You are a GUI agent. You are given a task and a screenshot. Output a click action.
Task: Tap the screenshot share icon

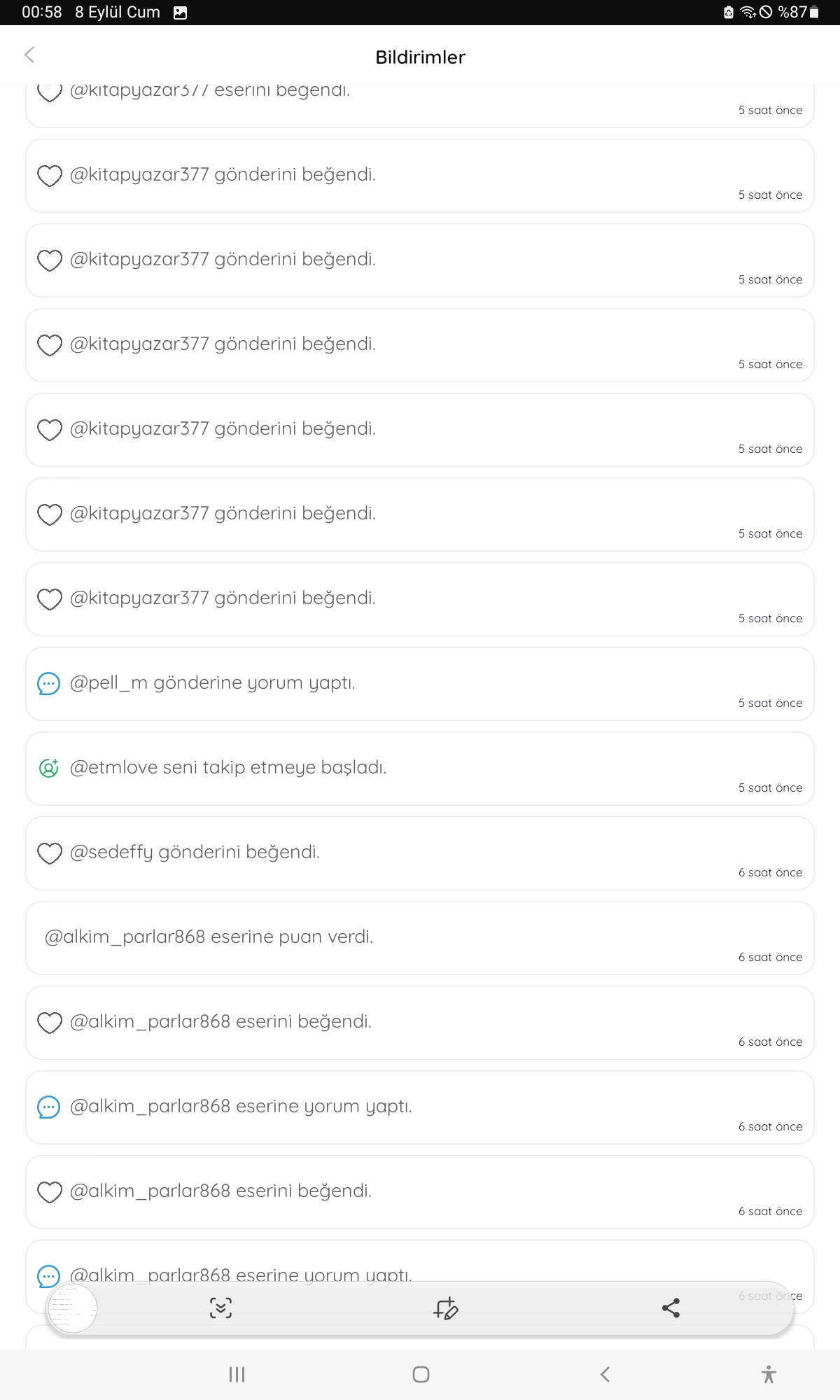click(671, 1308)
